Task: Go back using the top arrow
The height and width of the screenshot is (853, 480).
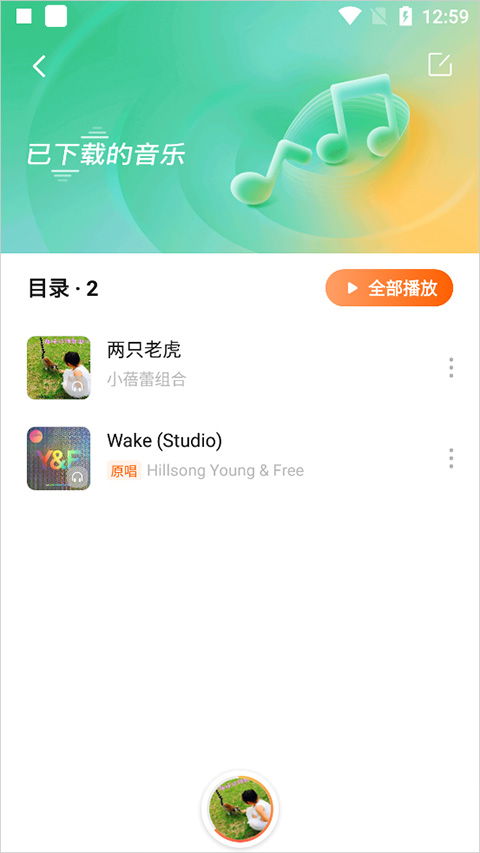Action: point(39,66)
